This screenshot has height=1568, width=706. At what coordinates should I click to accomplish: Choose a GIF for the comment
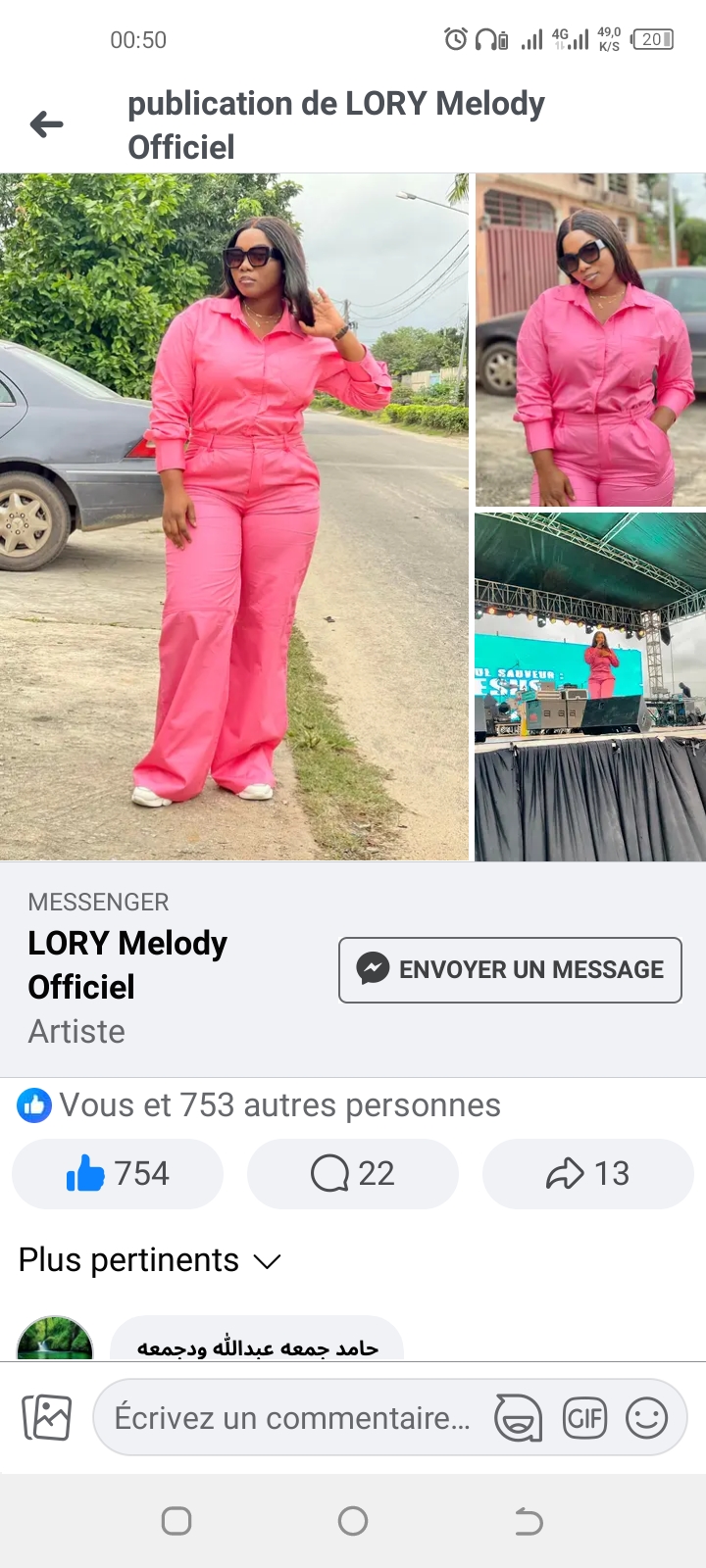click(x=585, y=1418)
